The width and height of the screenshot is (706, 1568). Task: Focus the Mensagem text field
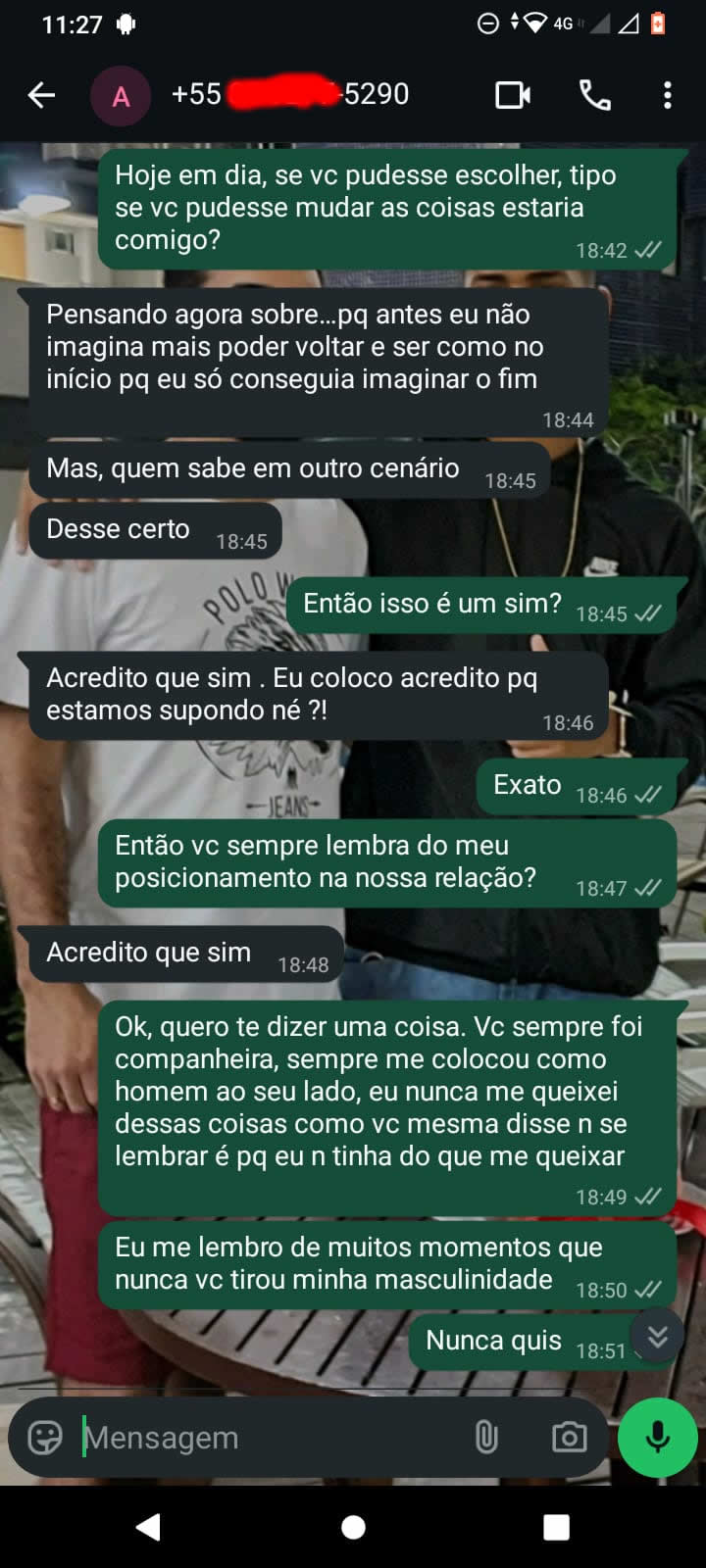[x=265, y=1438]
